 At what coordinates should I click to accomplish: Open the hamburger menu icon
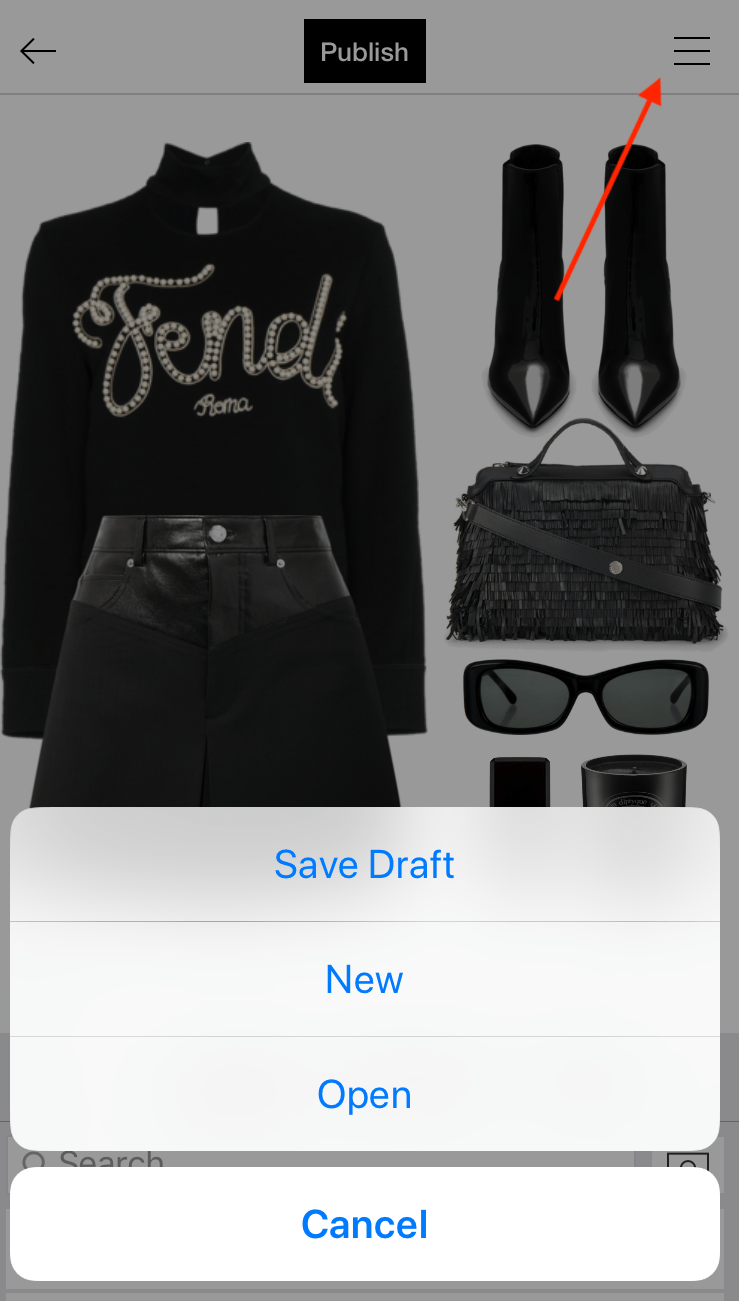691,51
